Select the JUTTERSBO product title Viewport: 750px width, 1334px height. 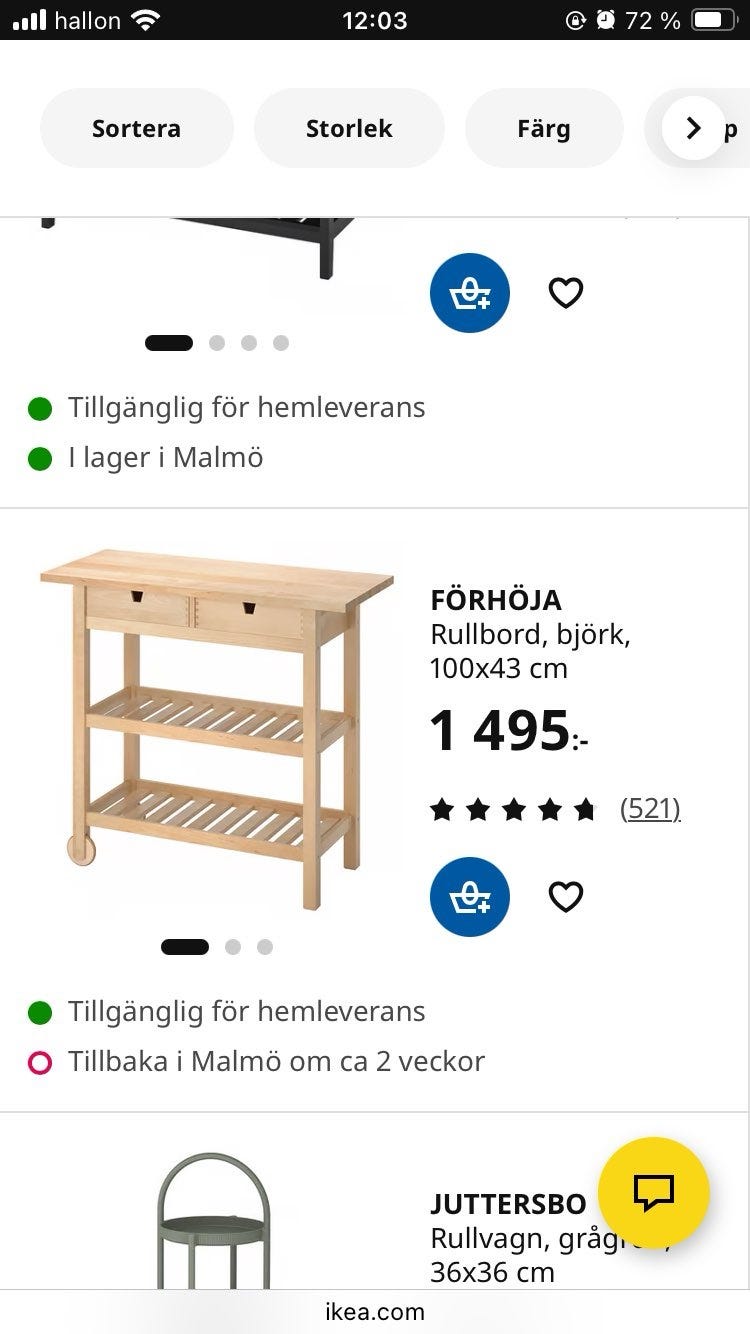tap(509, 1204)
